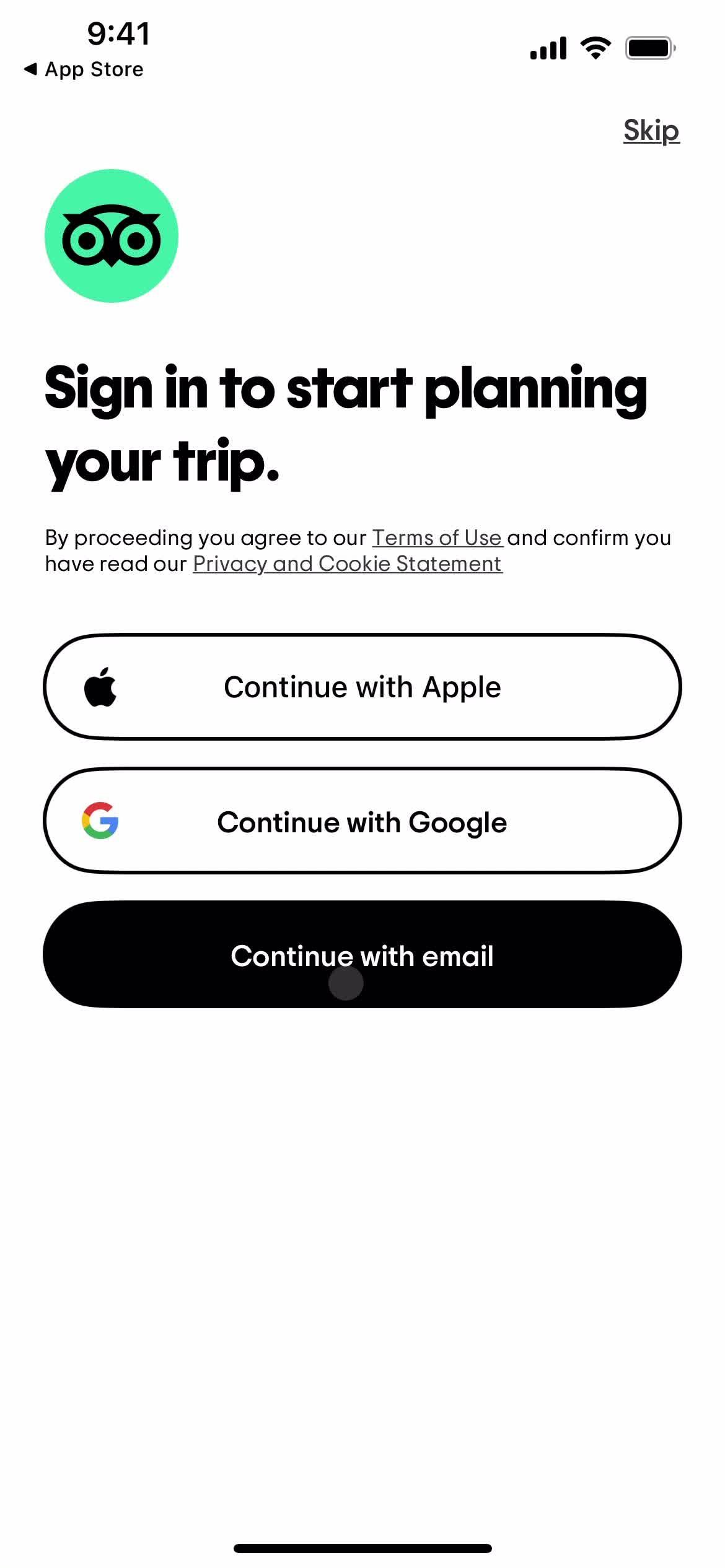Tap the Wi-Fi icon in status bar
725x1568 pixels.
click(595, 48)
